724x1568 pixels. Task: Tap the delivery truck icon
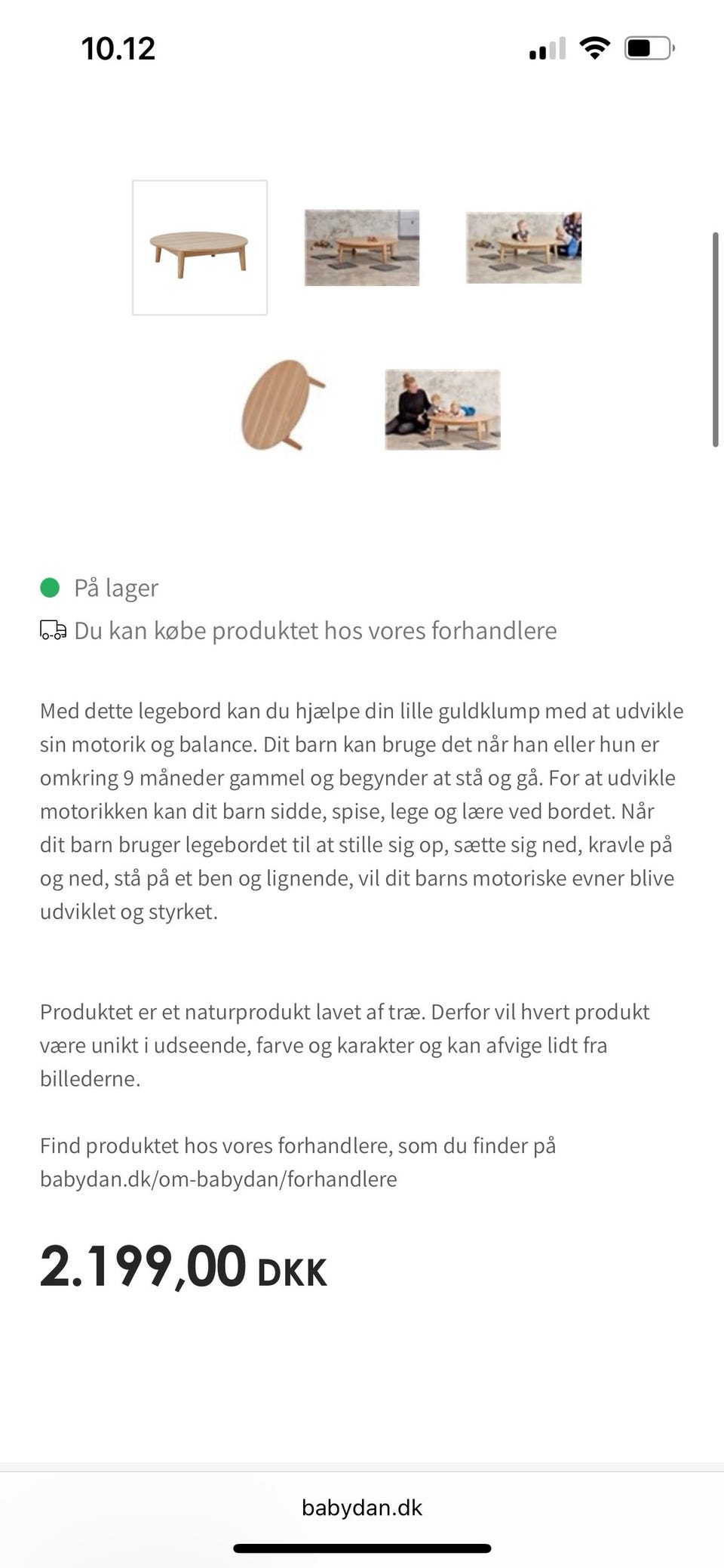[52, 631]
